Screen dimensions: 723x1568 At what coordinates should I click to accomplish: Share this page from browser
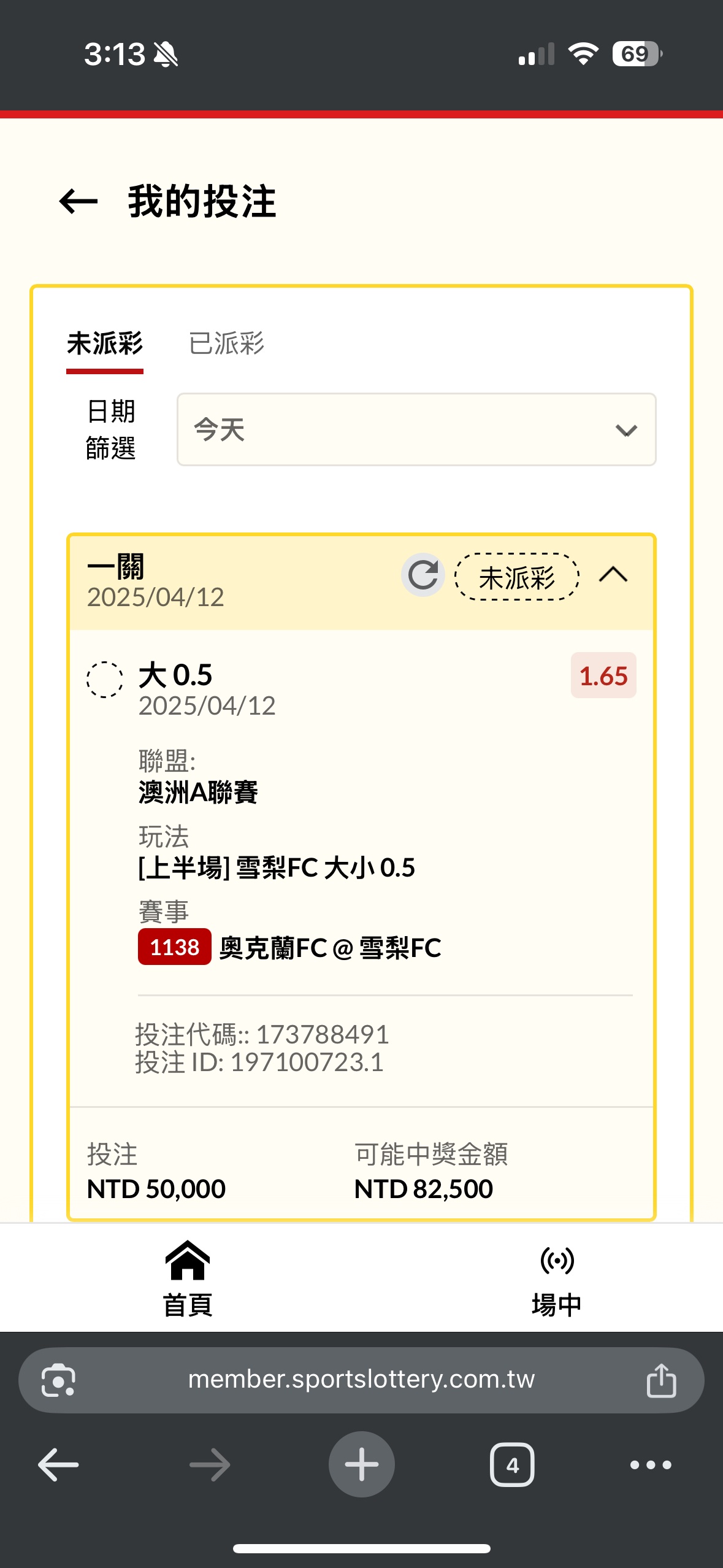click(x=661, y=1380)
